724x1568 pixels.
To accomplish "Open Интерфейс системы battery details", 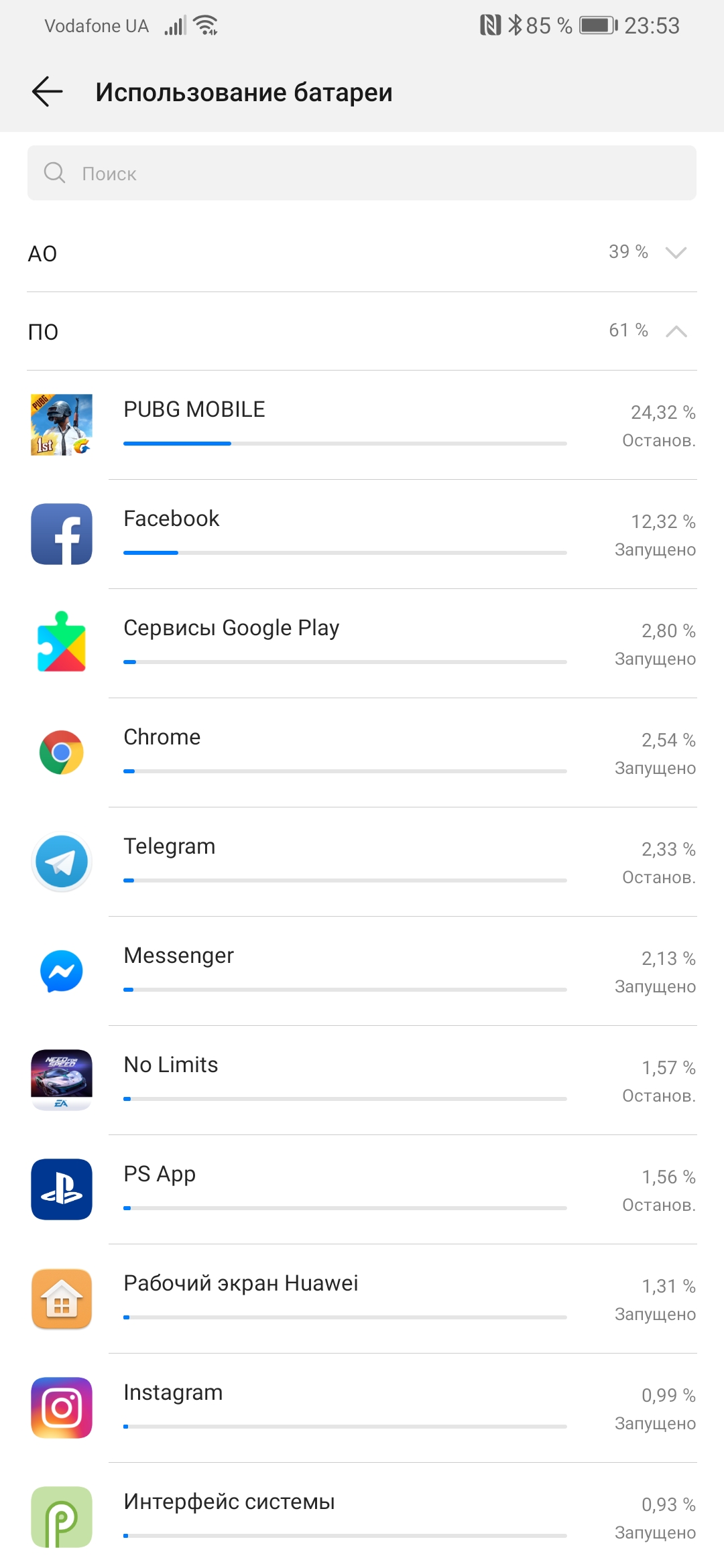I will pos(362,1517).
